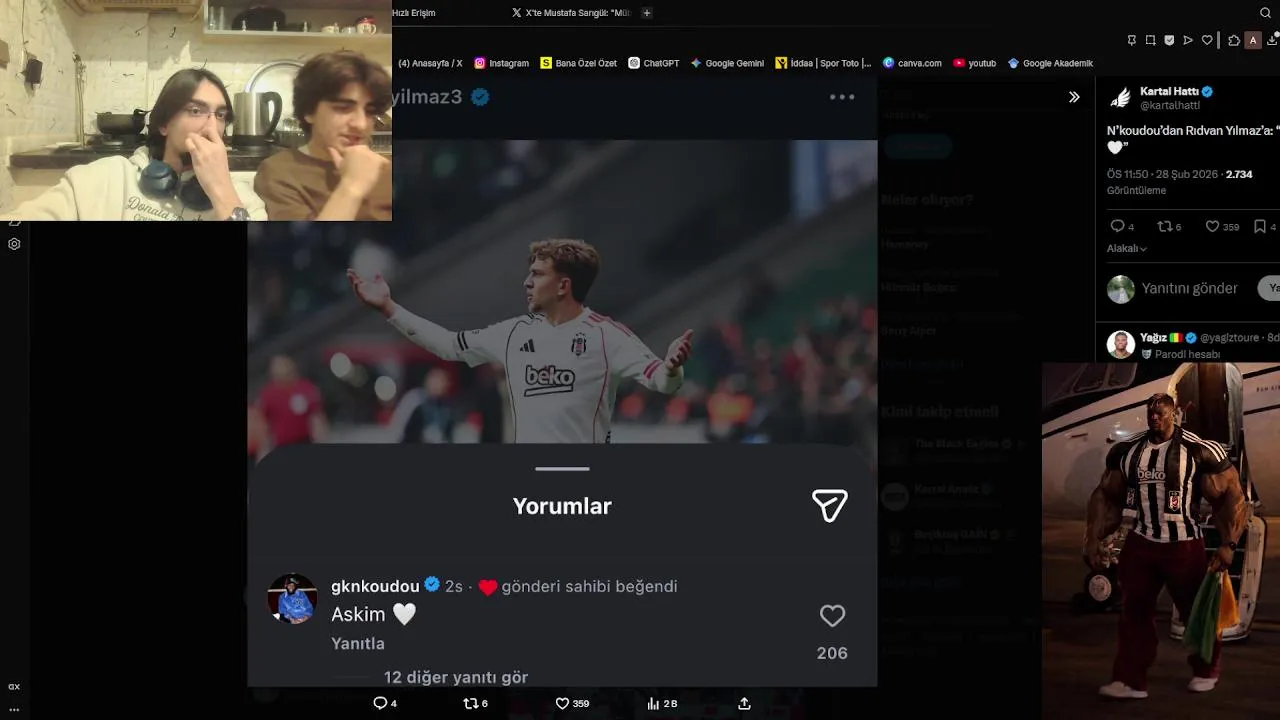Open the Google Akademik bookmark
The width and height of the screenshot is (1280, 720).
click(1050, 63)
